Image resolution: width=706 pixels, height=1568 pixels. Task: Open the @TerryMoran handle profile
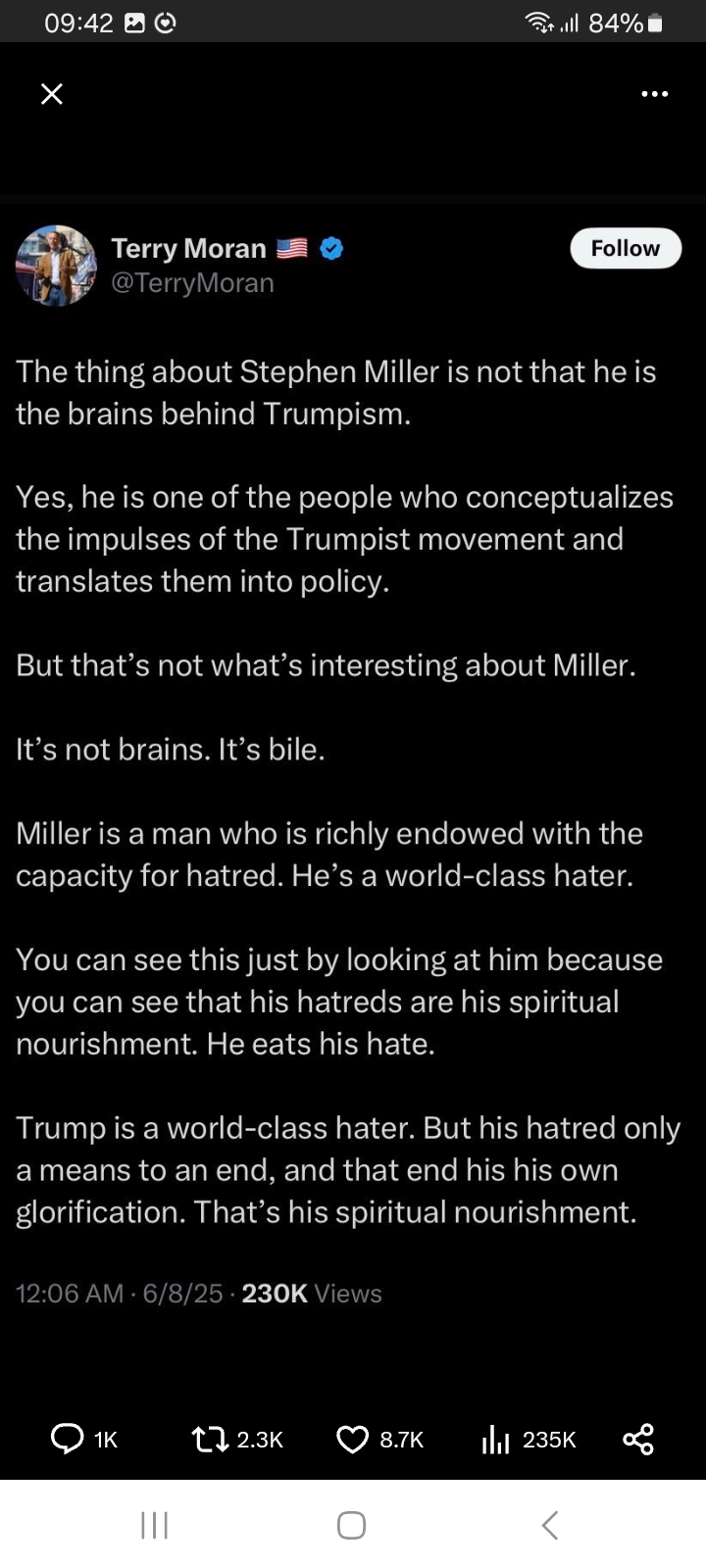tap(192, 283)
